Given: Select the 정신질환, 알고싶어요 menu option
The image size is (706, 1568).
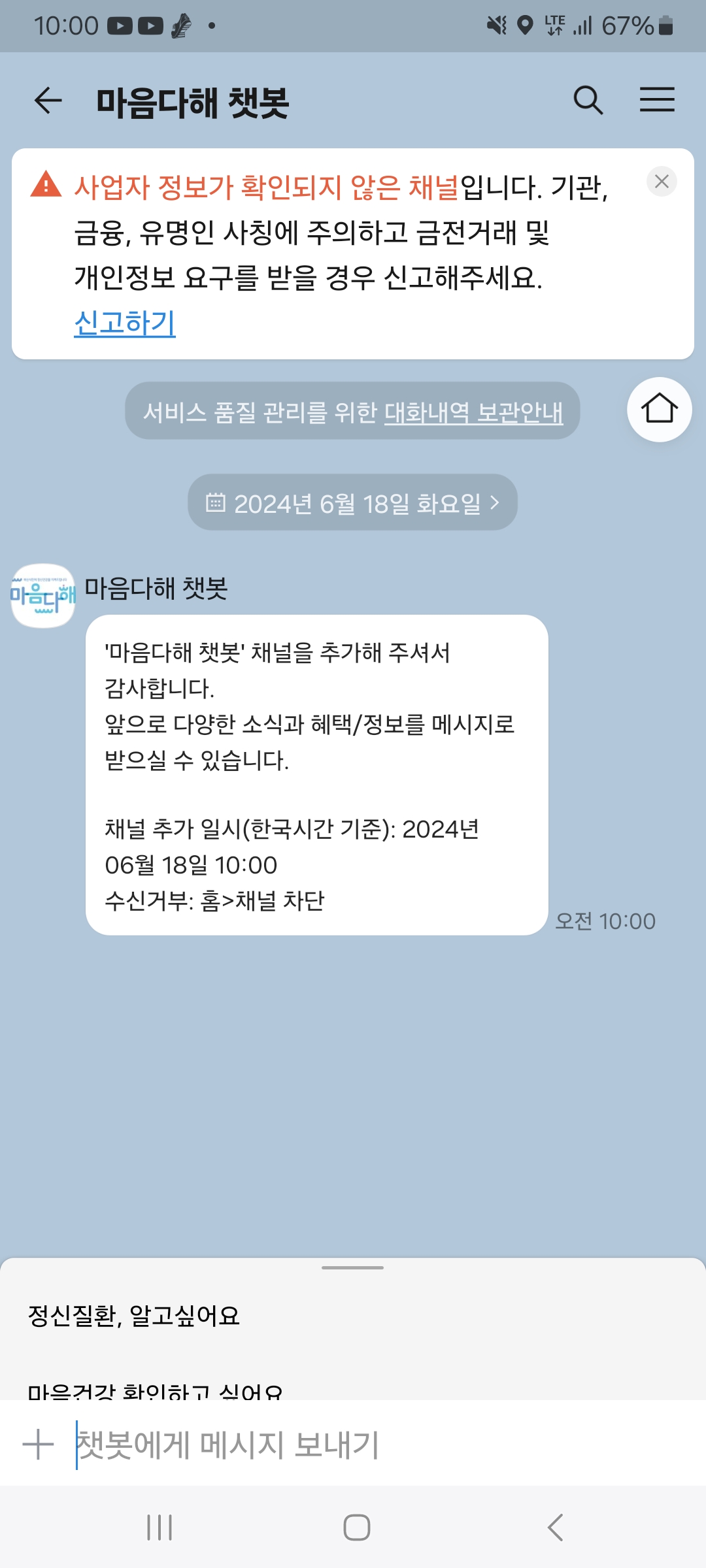Looking at the screenshot, I should pos(134,1315).
